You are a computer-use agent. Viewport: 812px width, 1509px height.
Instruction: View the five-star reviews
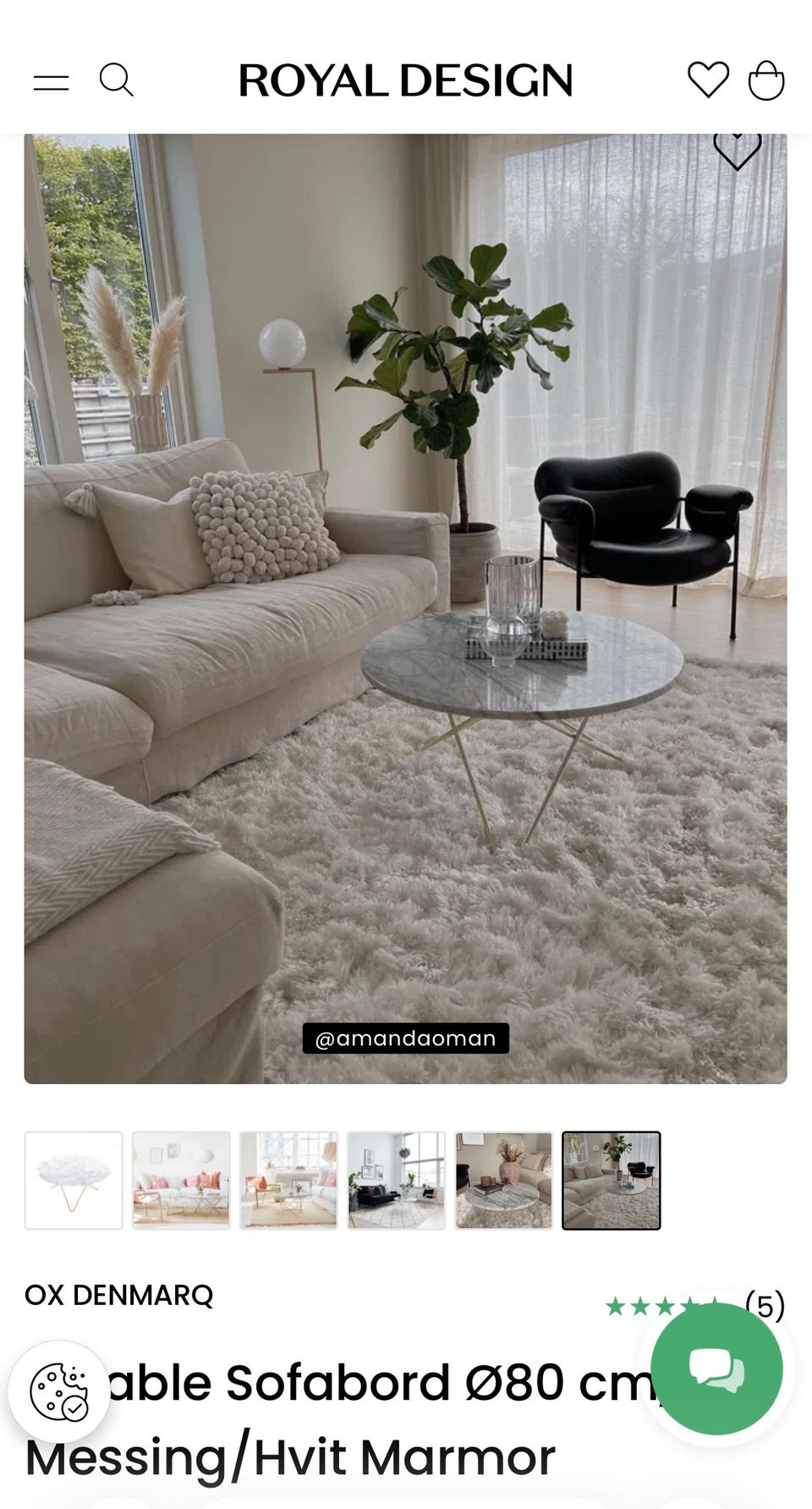click(695, 1307)
